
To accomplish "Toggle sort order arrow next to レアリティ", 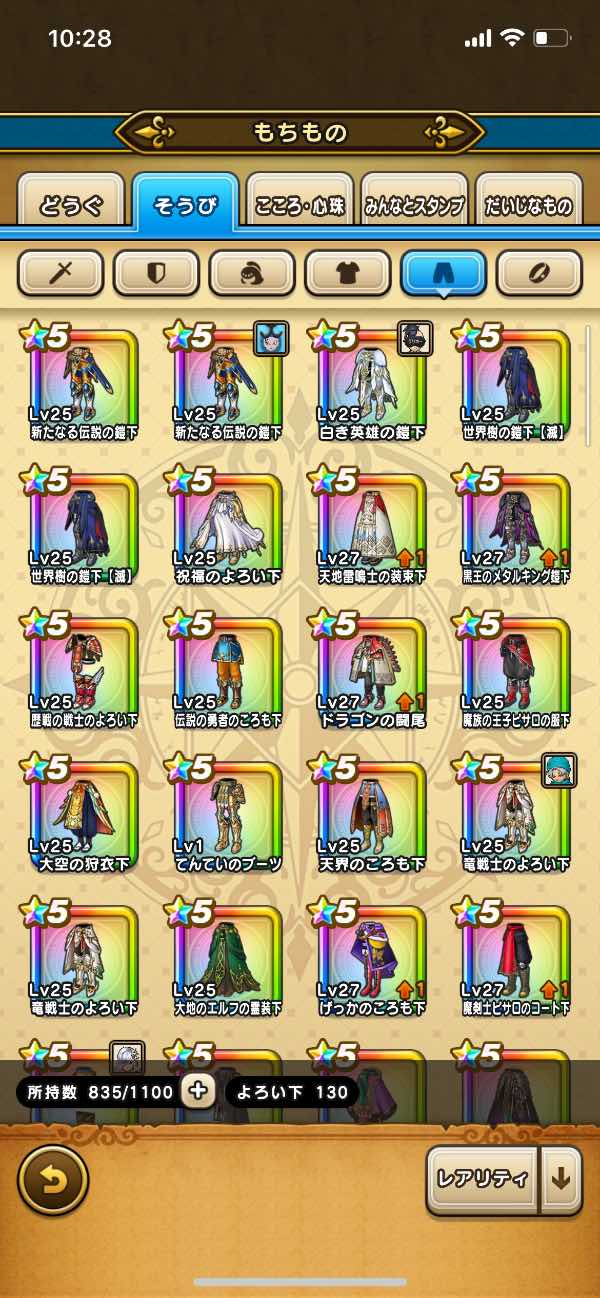I will (x=561, y=1179).
